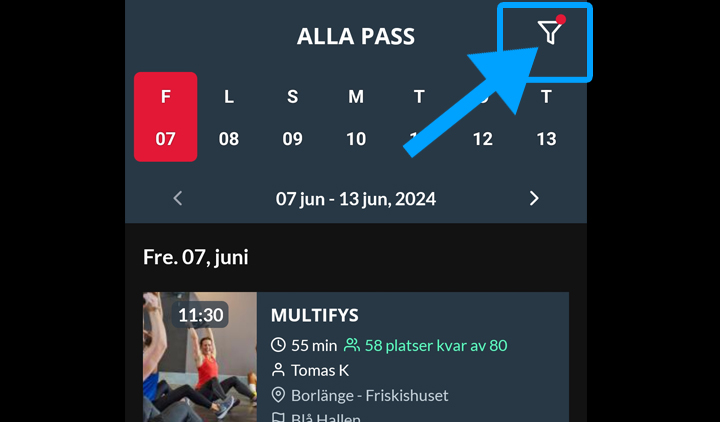Select Friday 07 in the week strip
The width and height of the screenshot is (720, 422).
tap(166, 118)
